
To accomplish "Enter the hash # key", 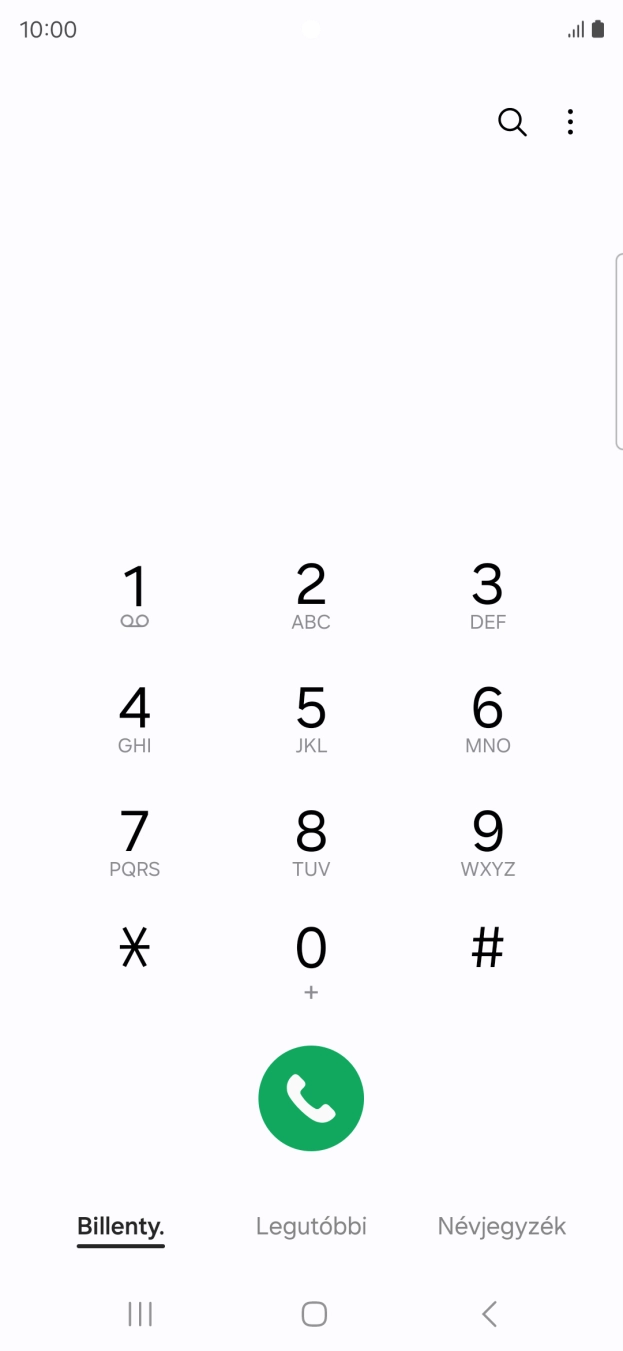I will tap(487, 948).
